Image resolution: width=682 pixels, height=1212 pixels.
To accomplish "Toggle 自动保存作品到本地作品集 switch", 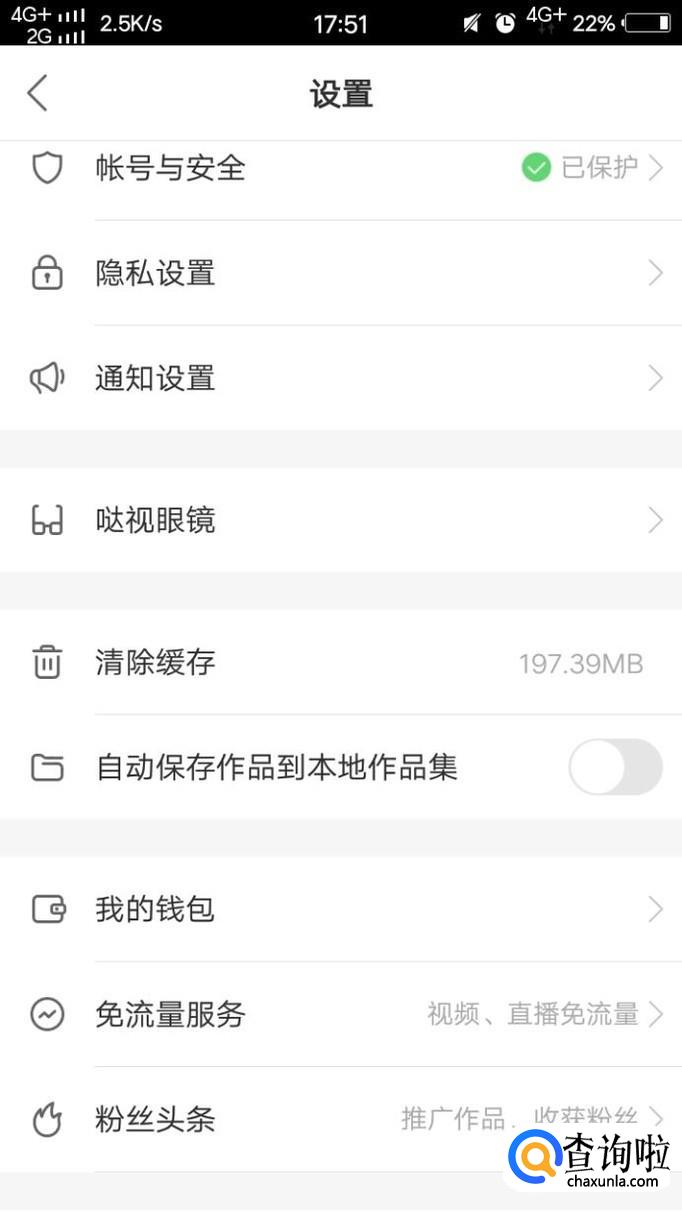I will 615,767.
